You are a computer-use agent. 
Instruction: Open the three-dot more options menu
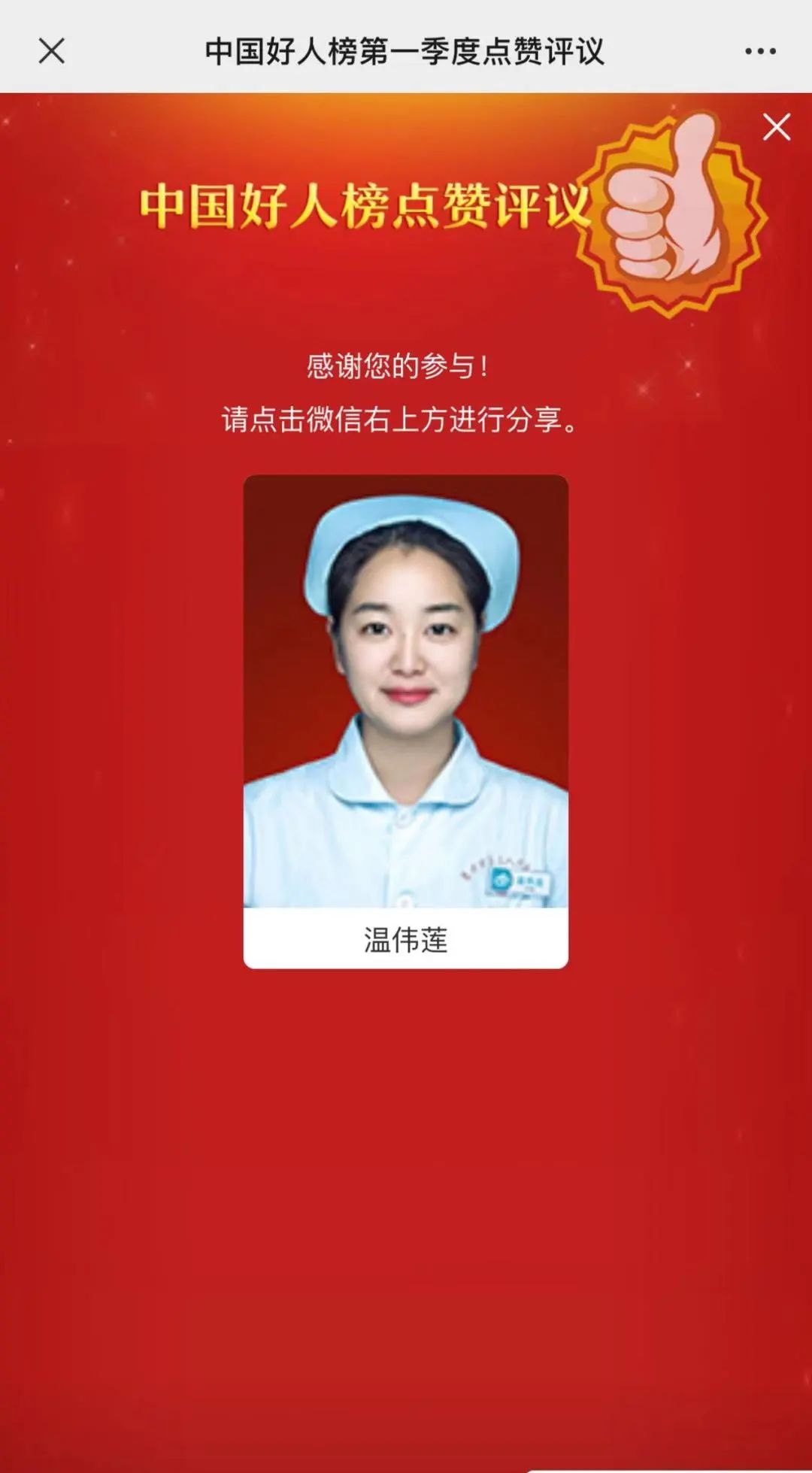coord(760,51)
